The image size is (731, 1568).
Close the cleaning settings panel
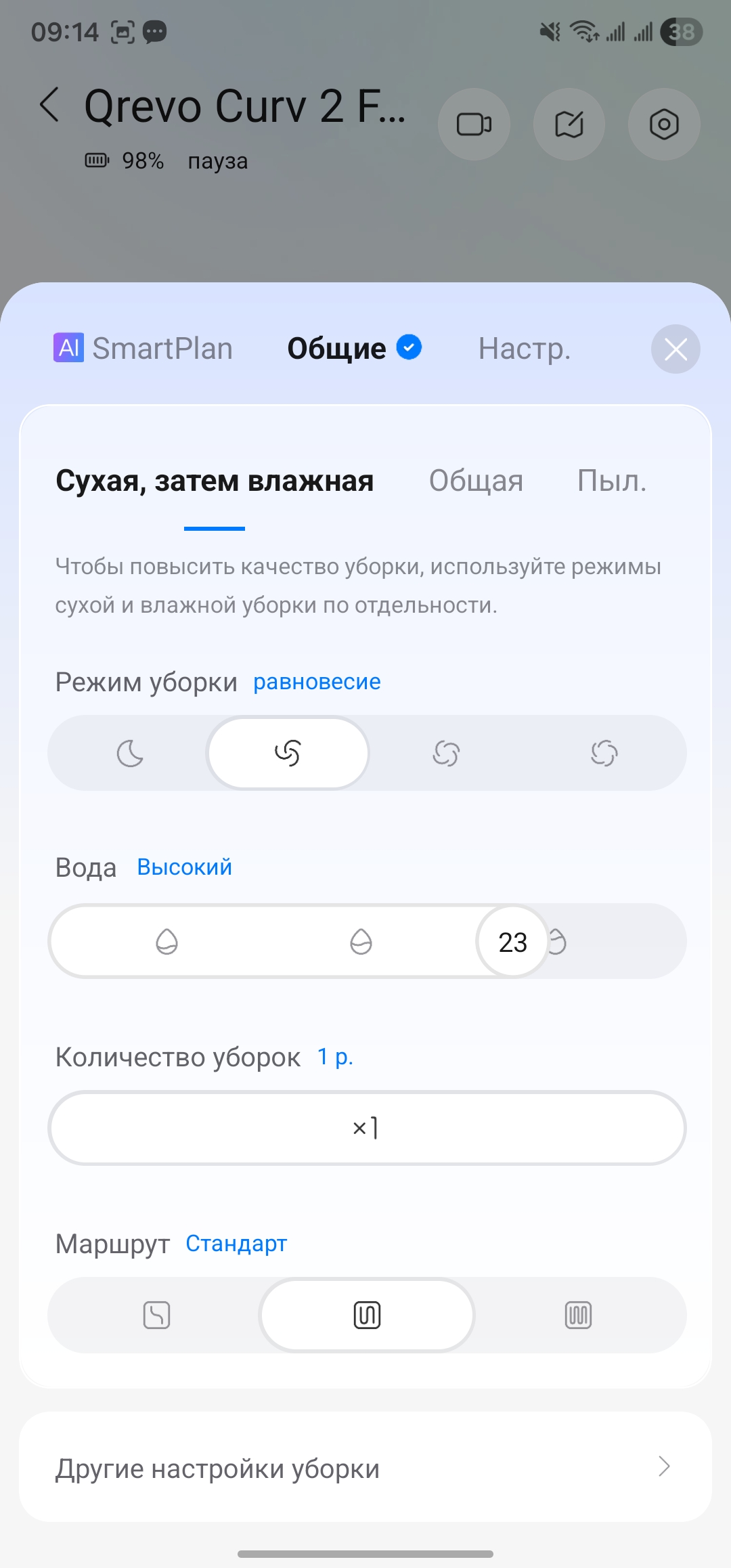[x=675, y=349]
